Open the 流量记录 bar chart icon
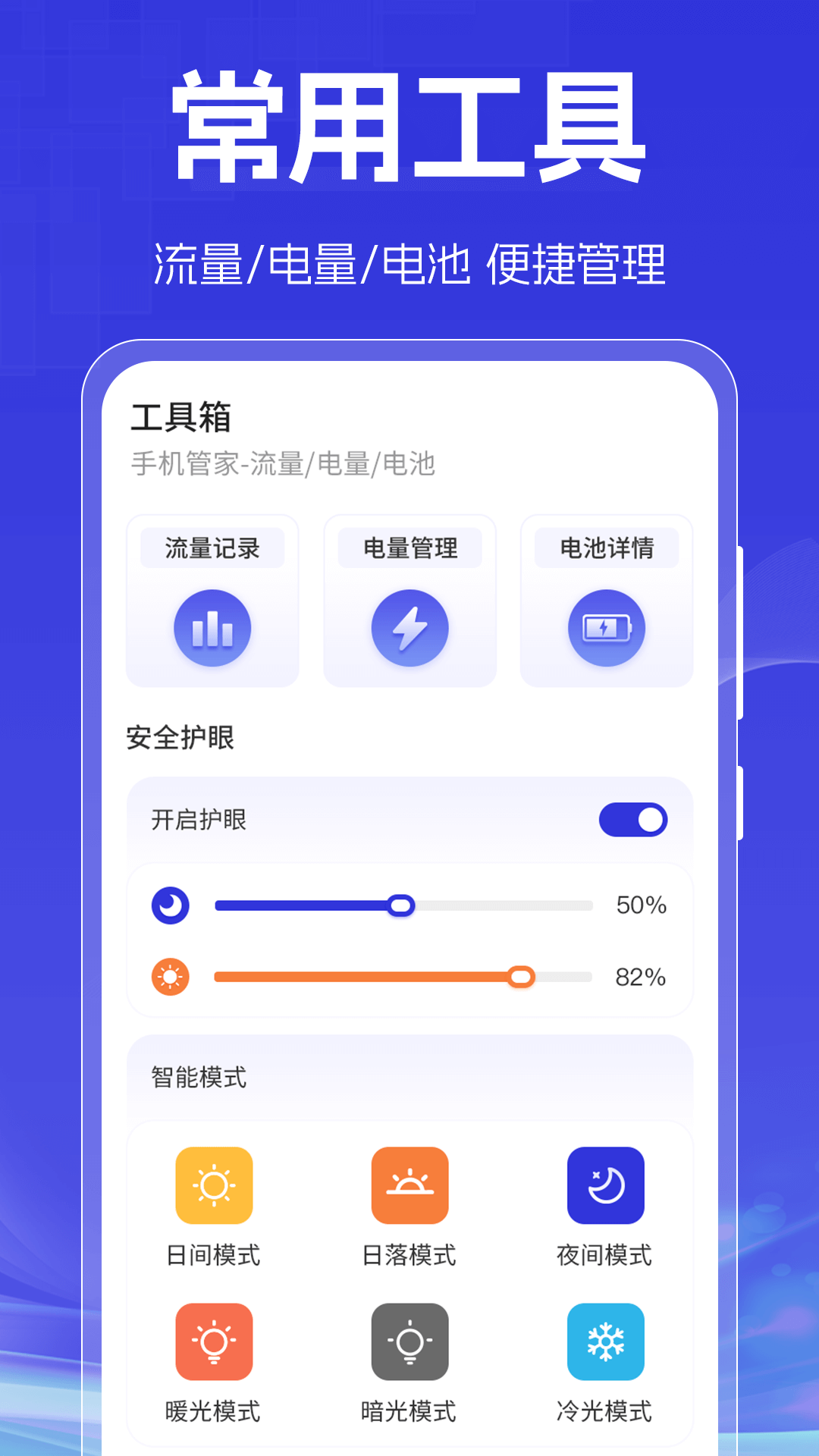This screenshot has width=819, height=1456. (212, 628)
